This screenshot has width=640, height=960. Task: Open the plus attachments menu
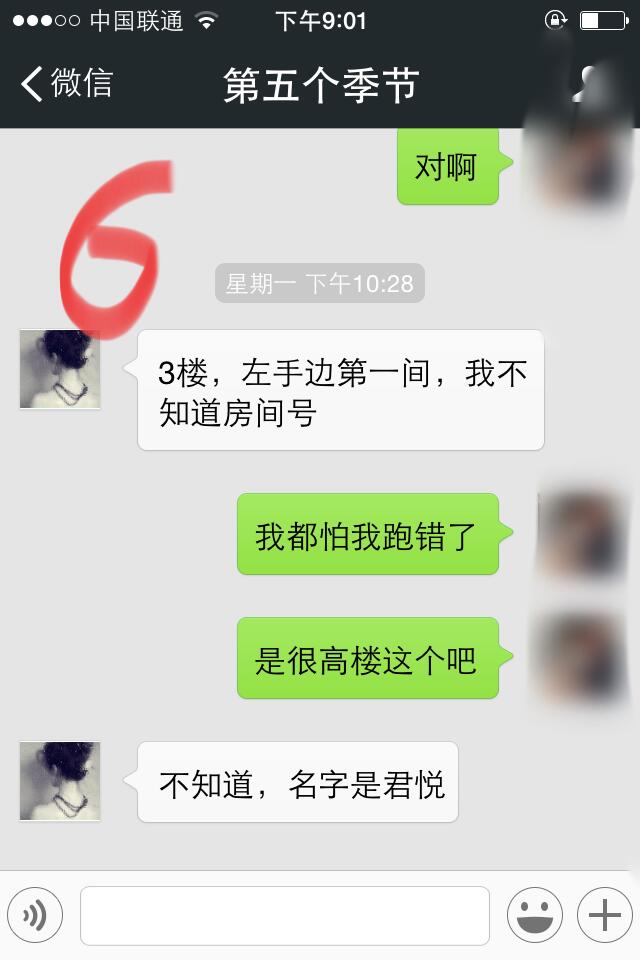tap(604, 914)
